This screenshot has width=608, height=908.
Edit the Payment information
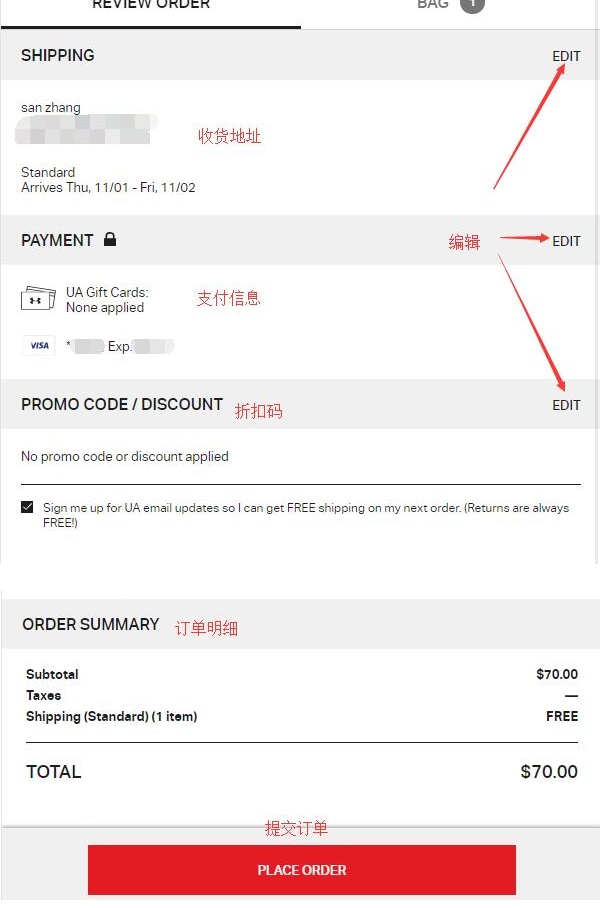pos(566,241)
